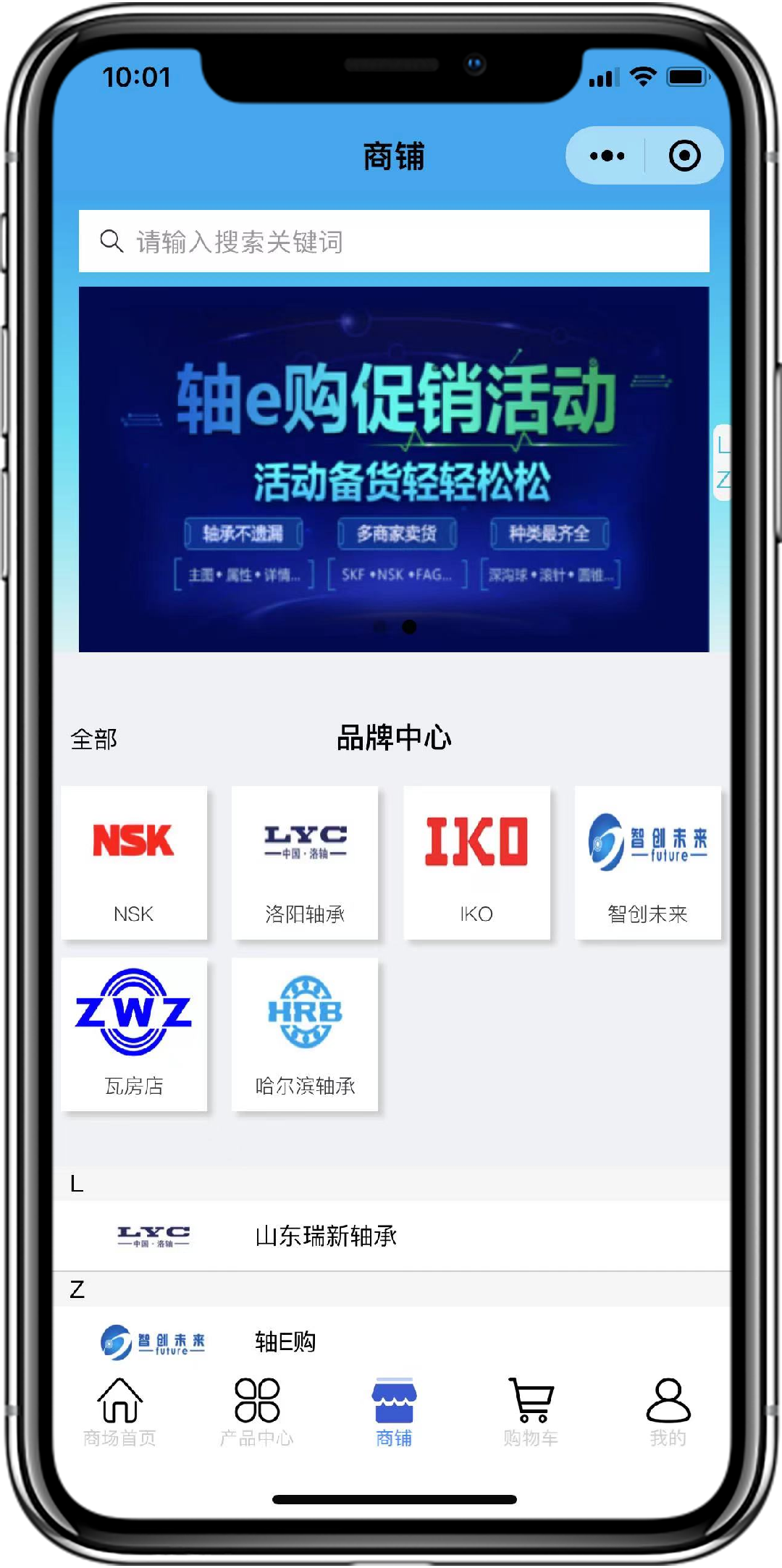
Task: Open the 智创未来 brand card
Action: click(647, 862)
